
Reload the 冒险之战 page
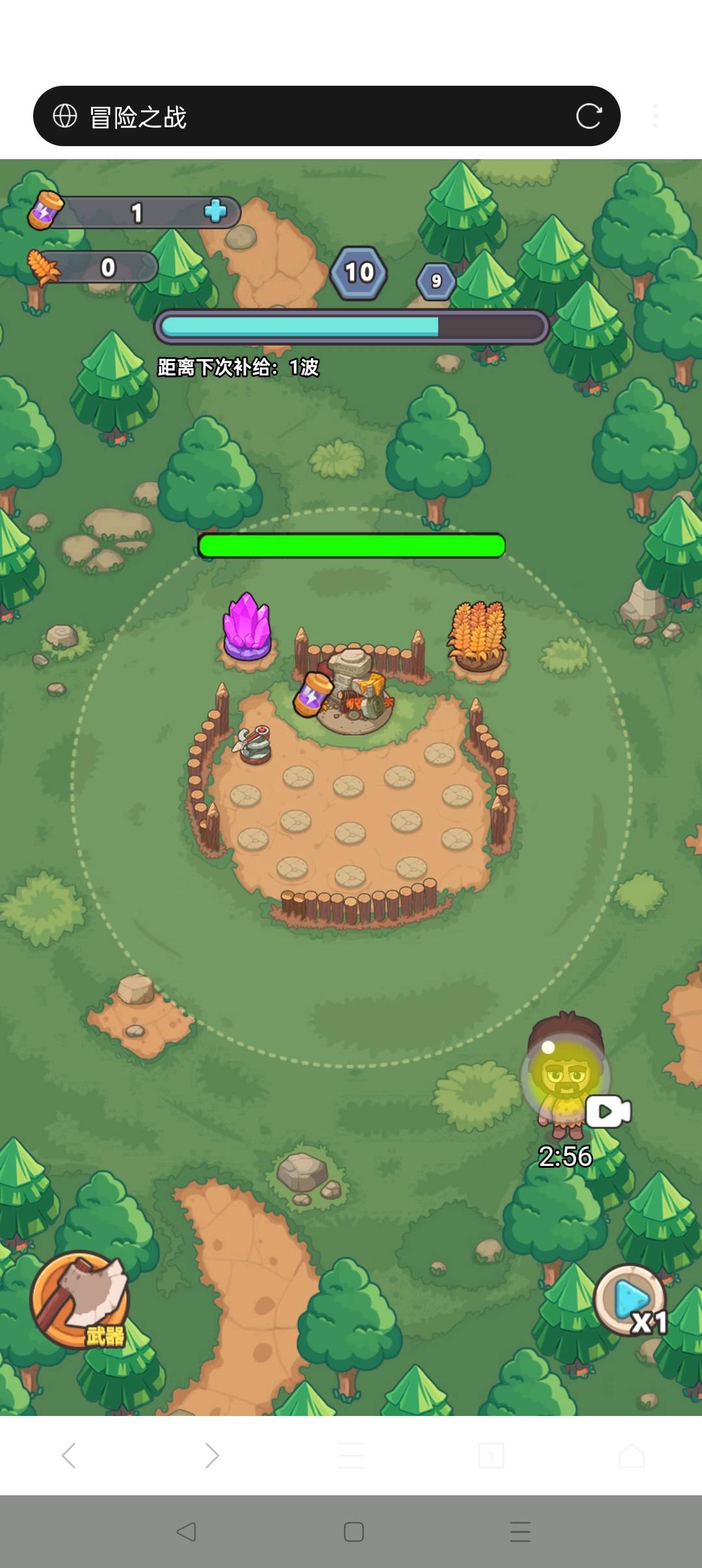pyautogui.click(x=588, y=116)
